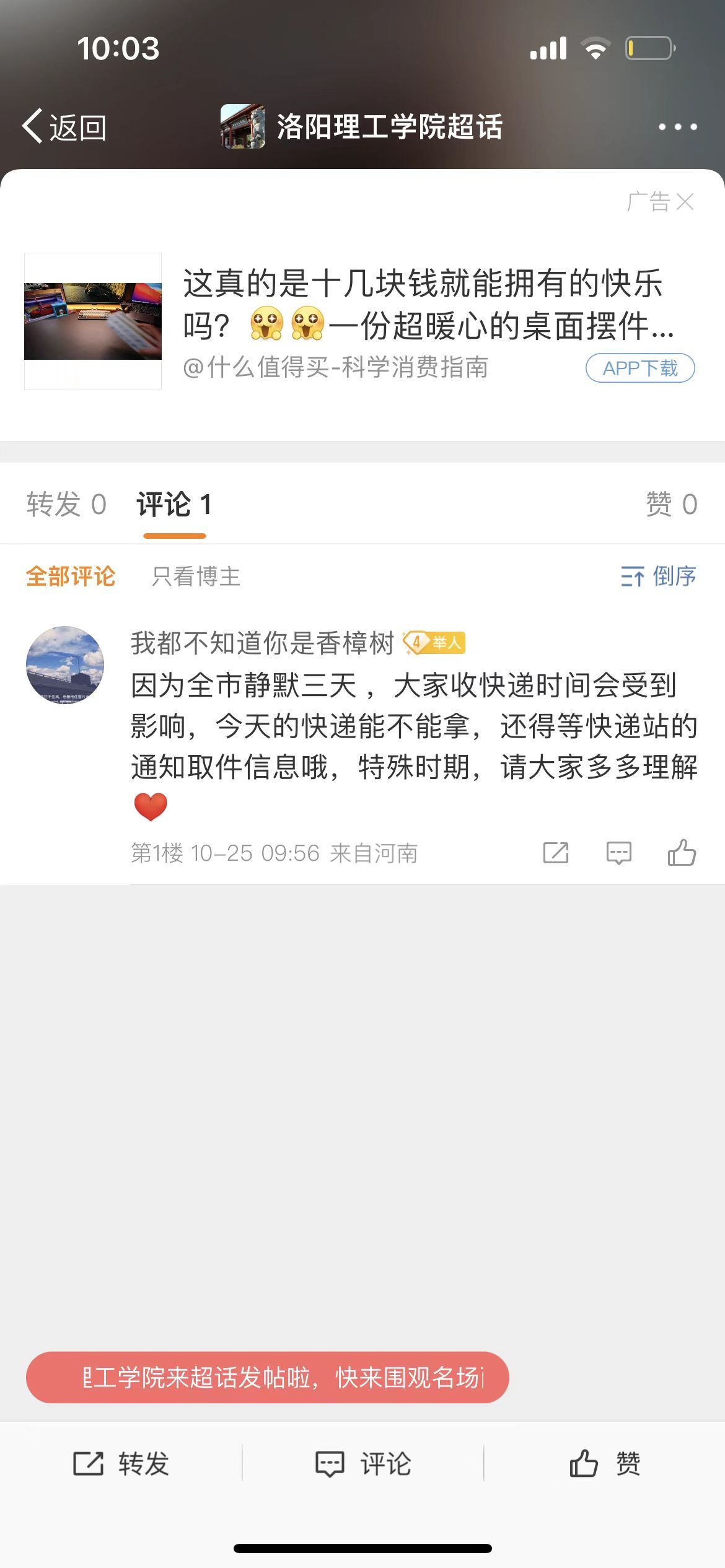The image size is (725, 1568).
Task: Change comment order with 倒序
Action: point(659,577)
